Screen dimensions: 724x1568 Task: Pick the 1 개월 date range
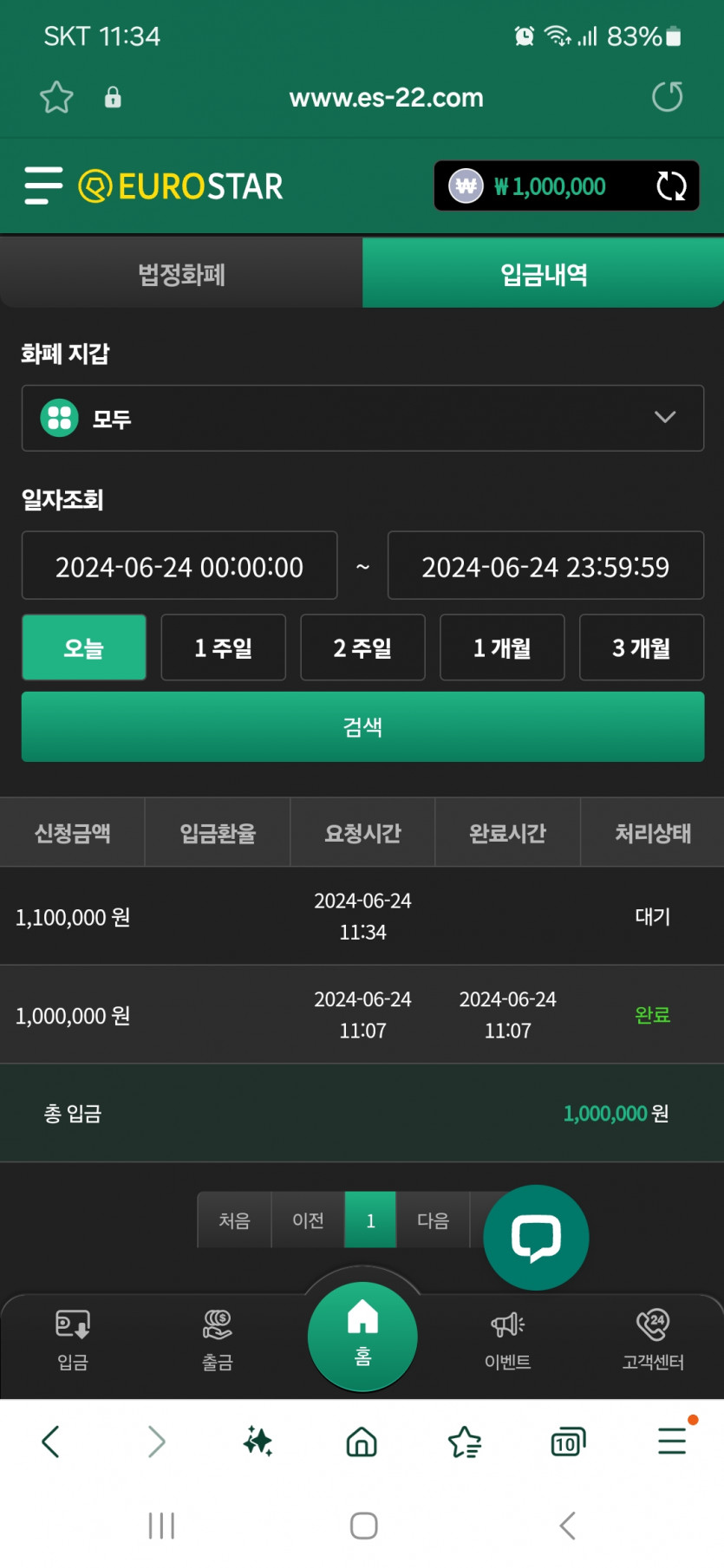[502, 647]
